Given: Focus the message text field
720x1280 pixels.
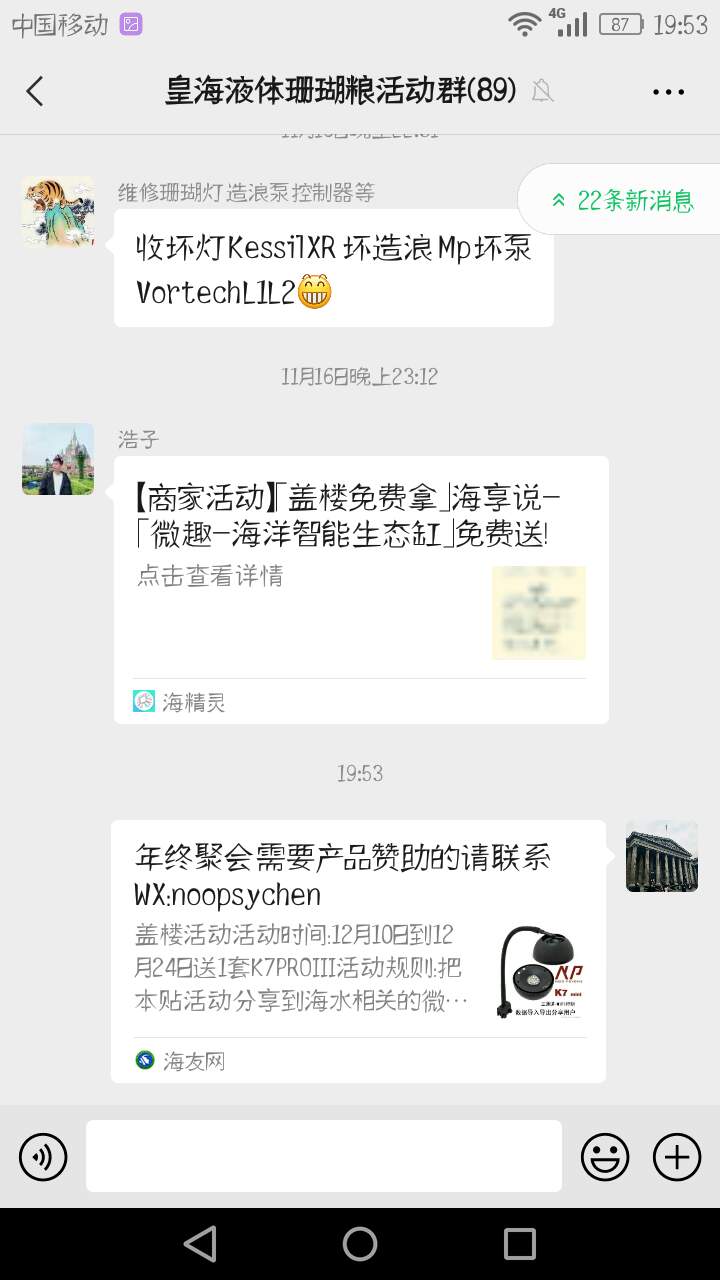Looking at the screenshot, I should coord(324,1156).
